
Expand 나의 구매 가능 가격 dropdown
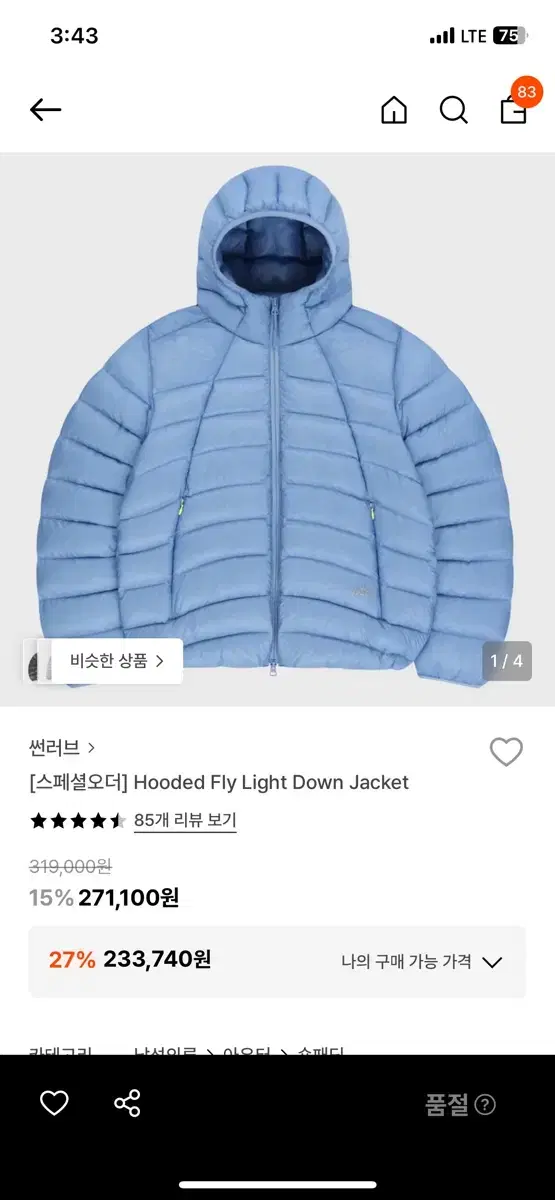421,962
